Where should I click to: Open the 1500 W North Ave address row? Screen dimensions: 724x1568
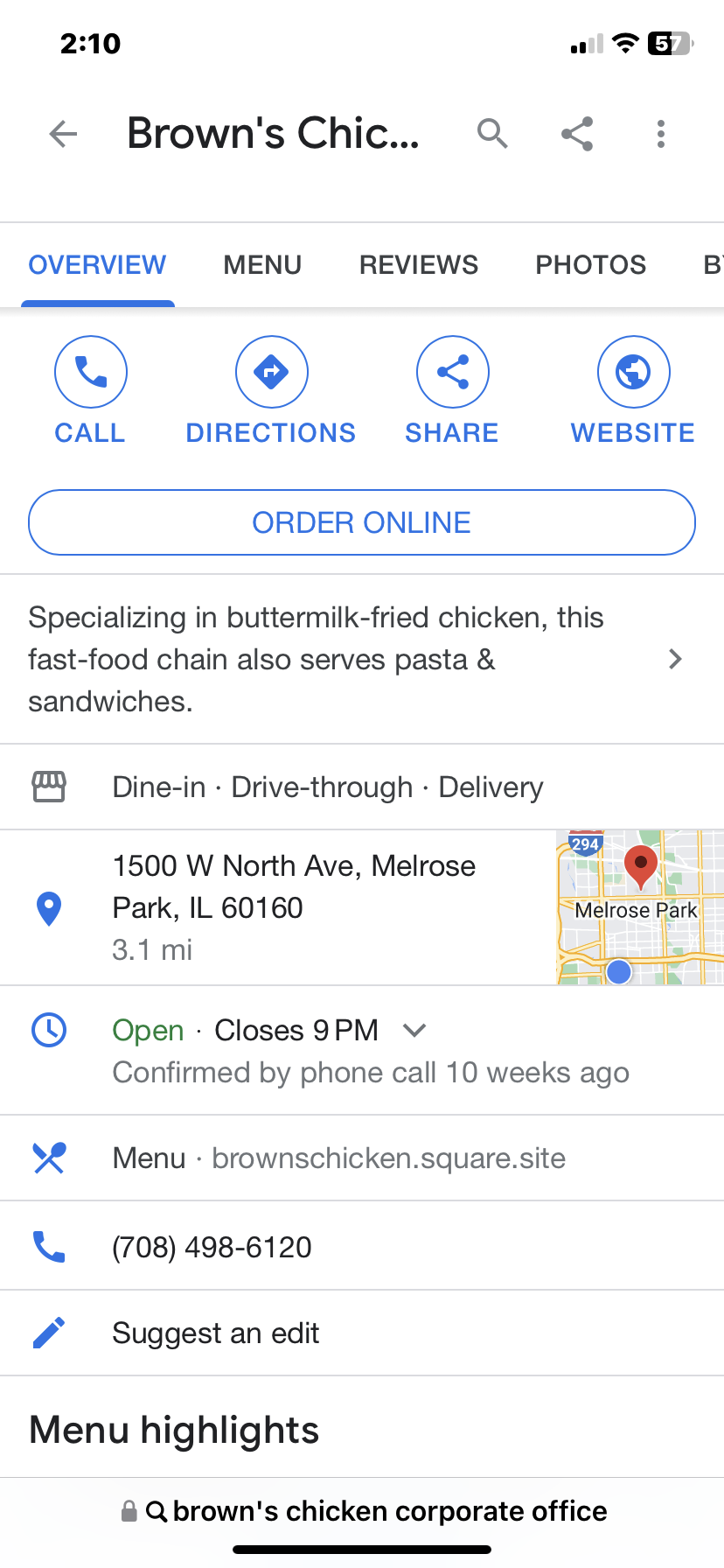294,906
